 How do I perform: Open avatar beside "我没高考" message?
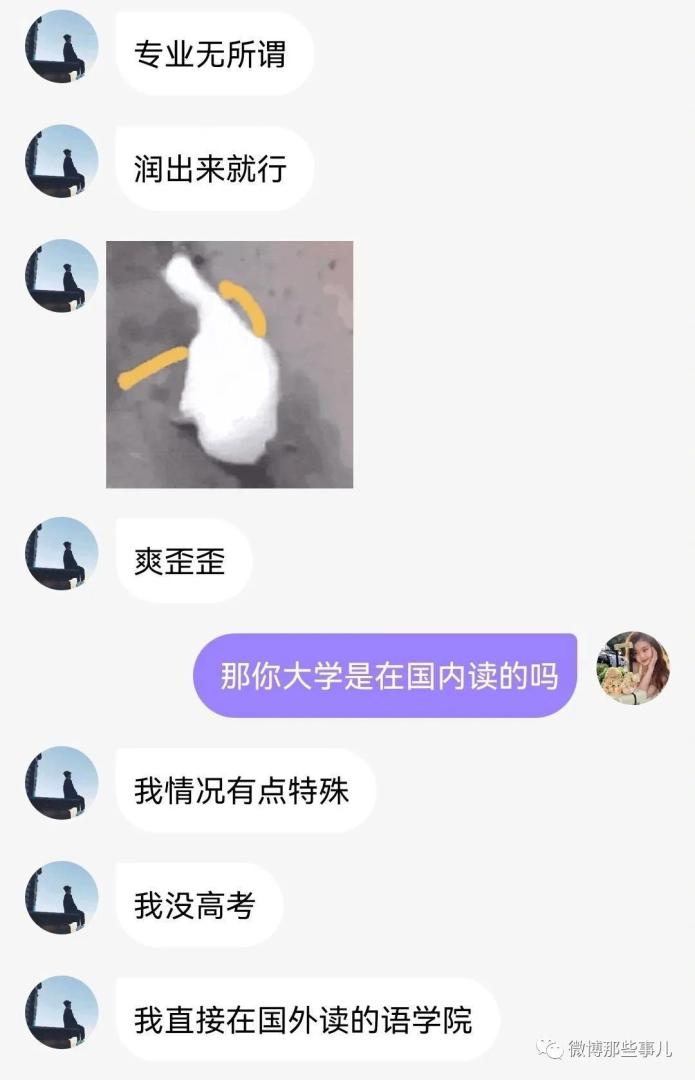62,898
